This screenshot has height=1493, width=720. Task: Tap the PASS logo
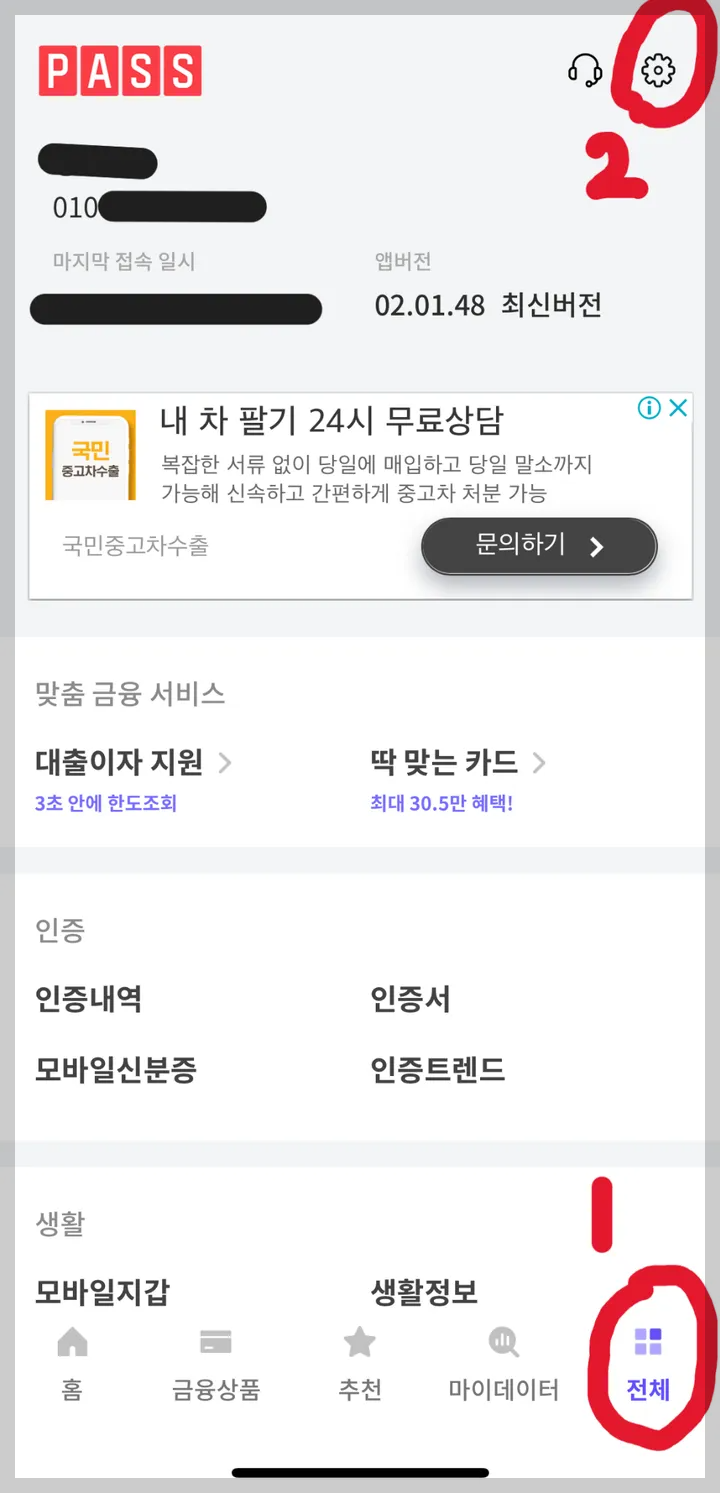coord(119,70)
